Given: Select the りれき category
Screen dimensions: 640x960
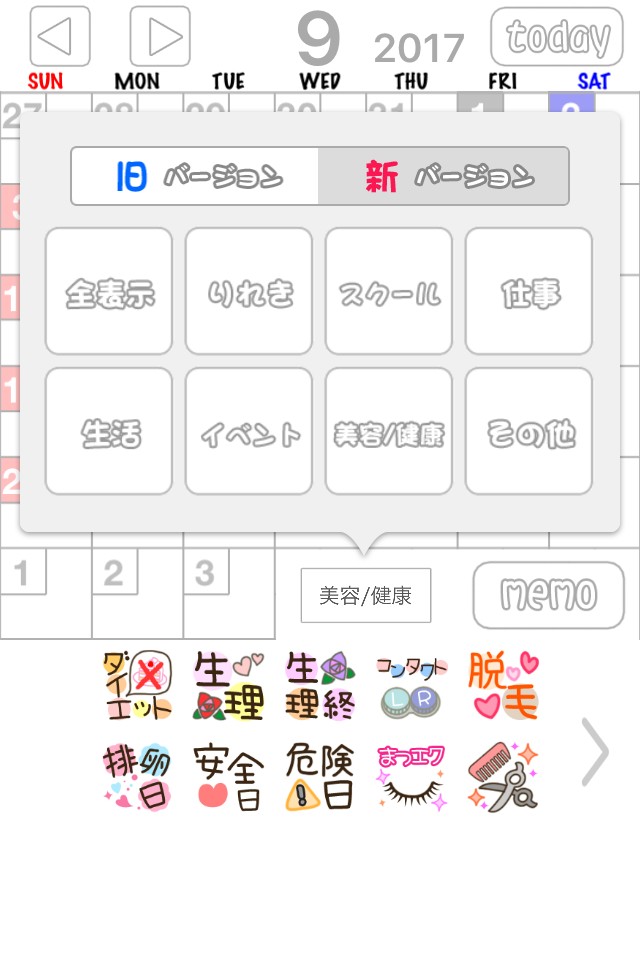Looking at the screenshot, I should click(249, 291).
